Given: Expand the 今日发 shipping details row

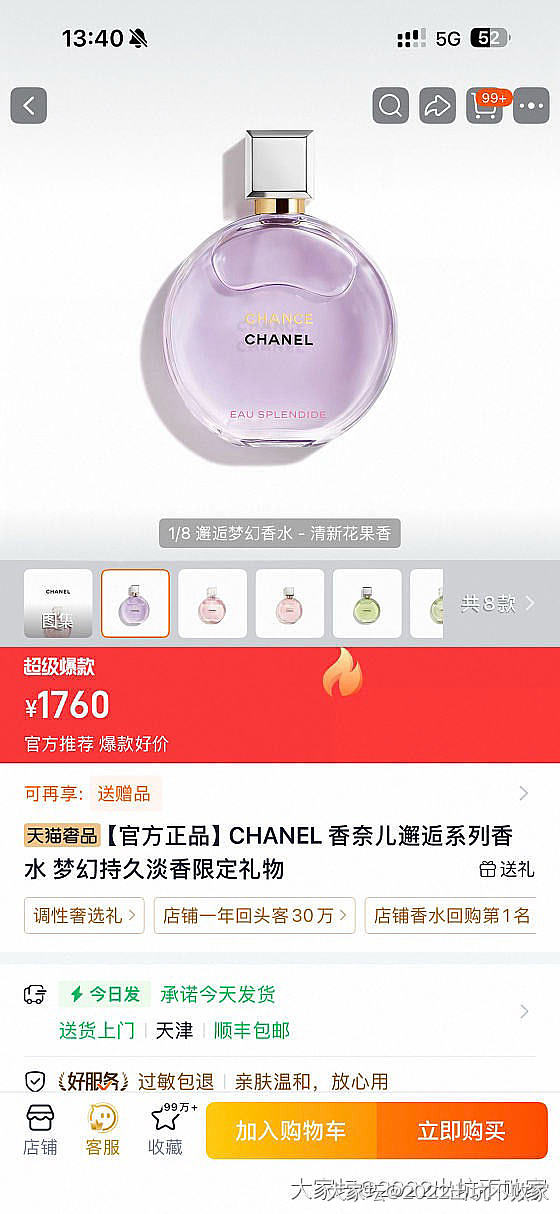Looking at the screenshot, I should pos(280,1011).
